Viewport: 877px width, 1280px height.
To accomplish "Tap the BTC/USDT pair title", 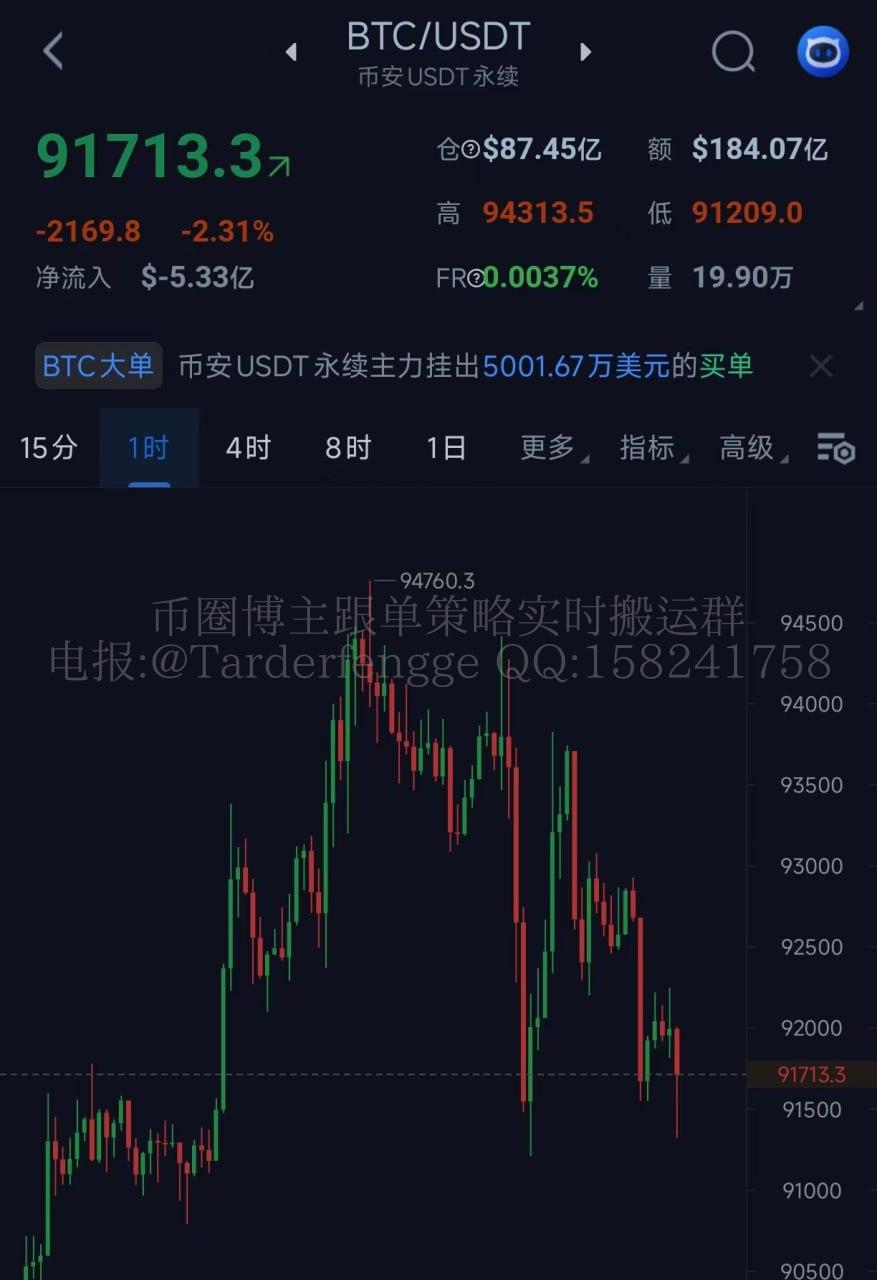I will click(x=438, y=38).
